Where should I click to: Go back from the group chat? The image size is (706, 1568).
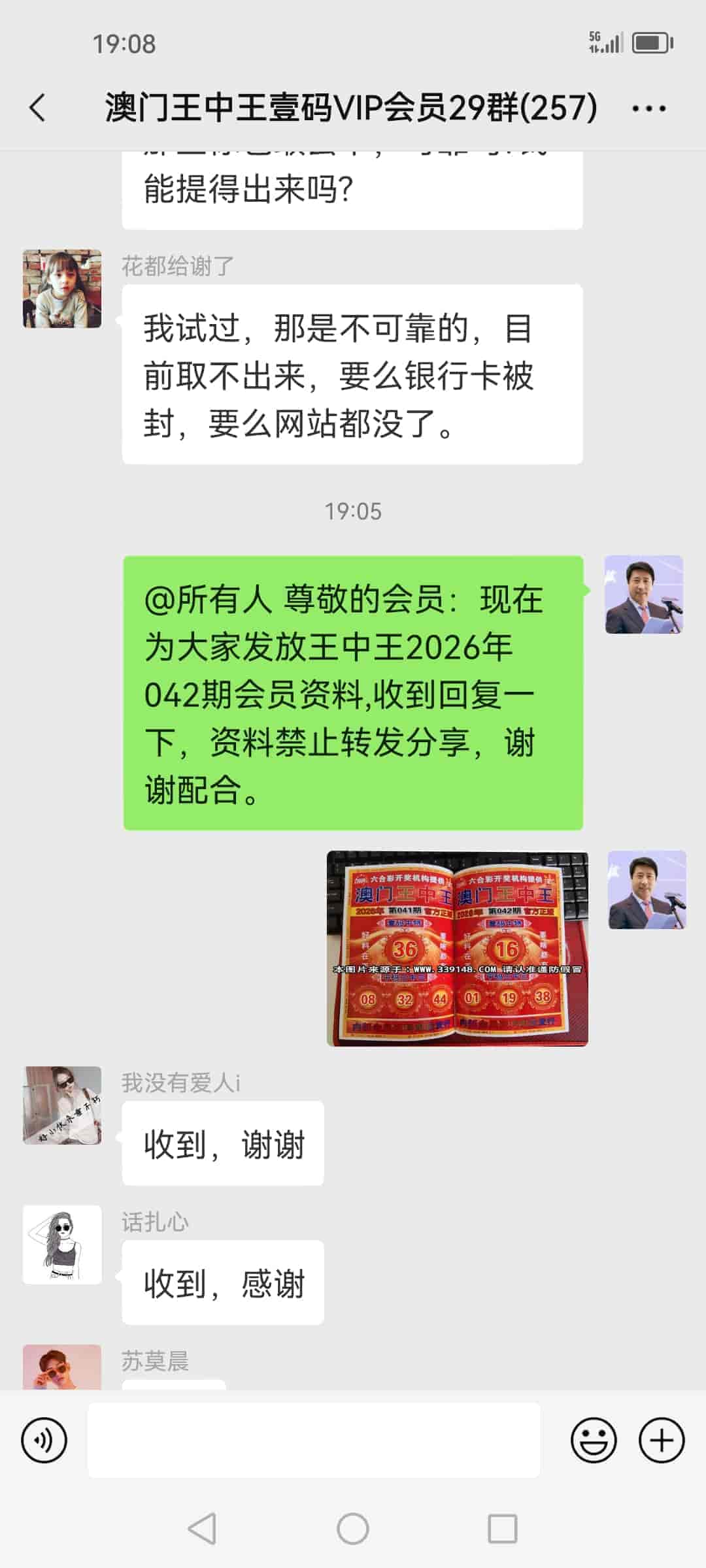click(38, 108)
